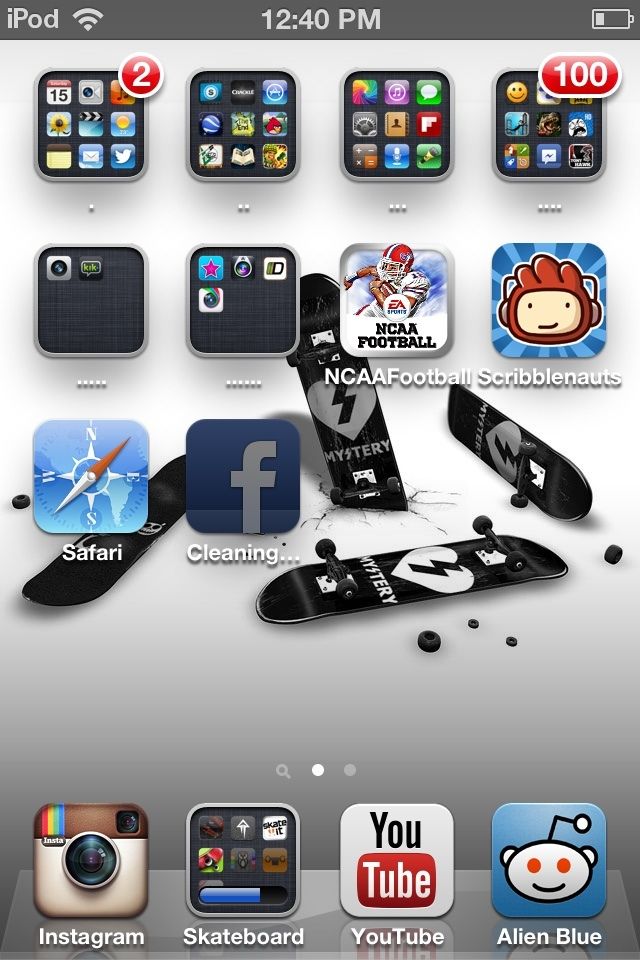Open the Scribblenauts app
Screen dimensions: 640x960
pos(549,300)
